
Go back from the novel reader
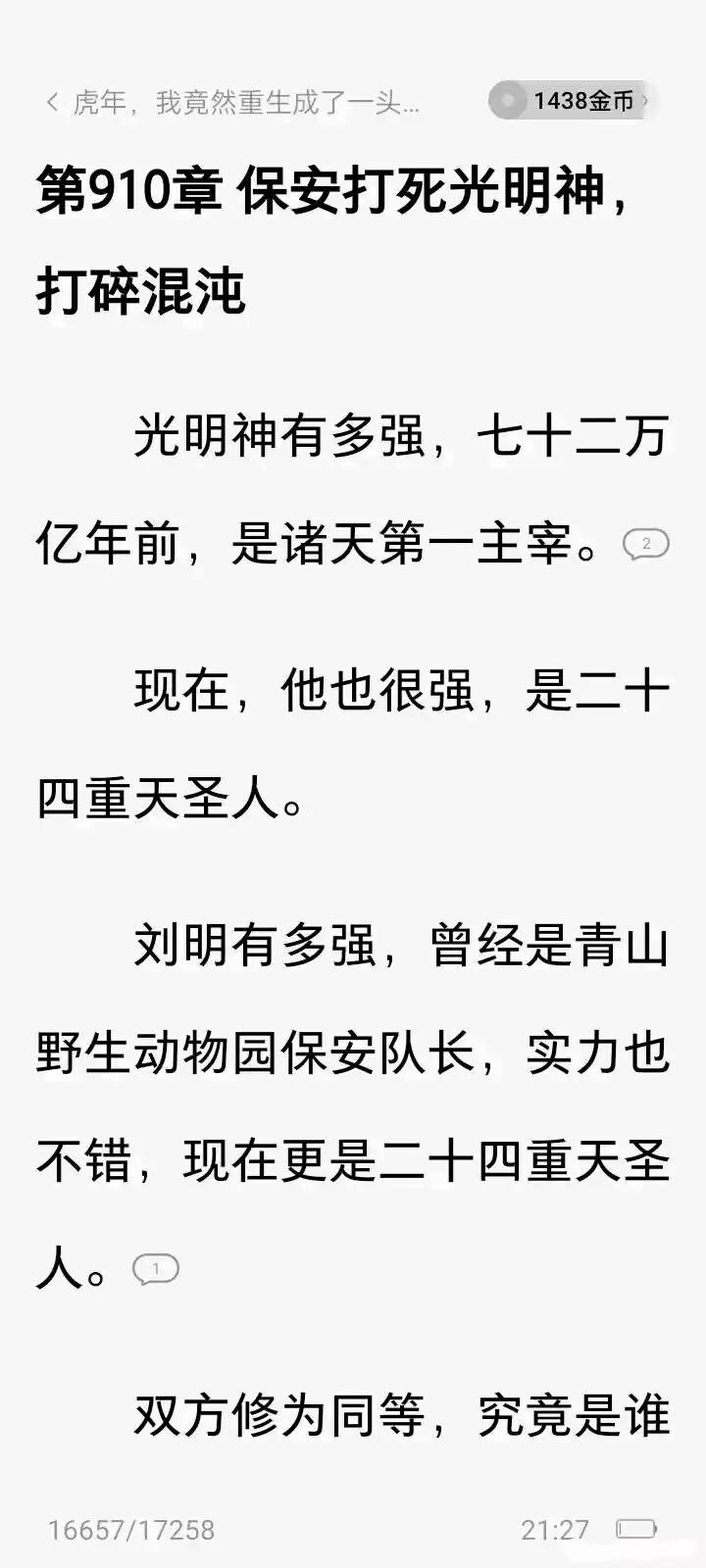point(52,102)
